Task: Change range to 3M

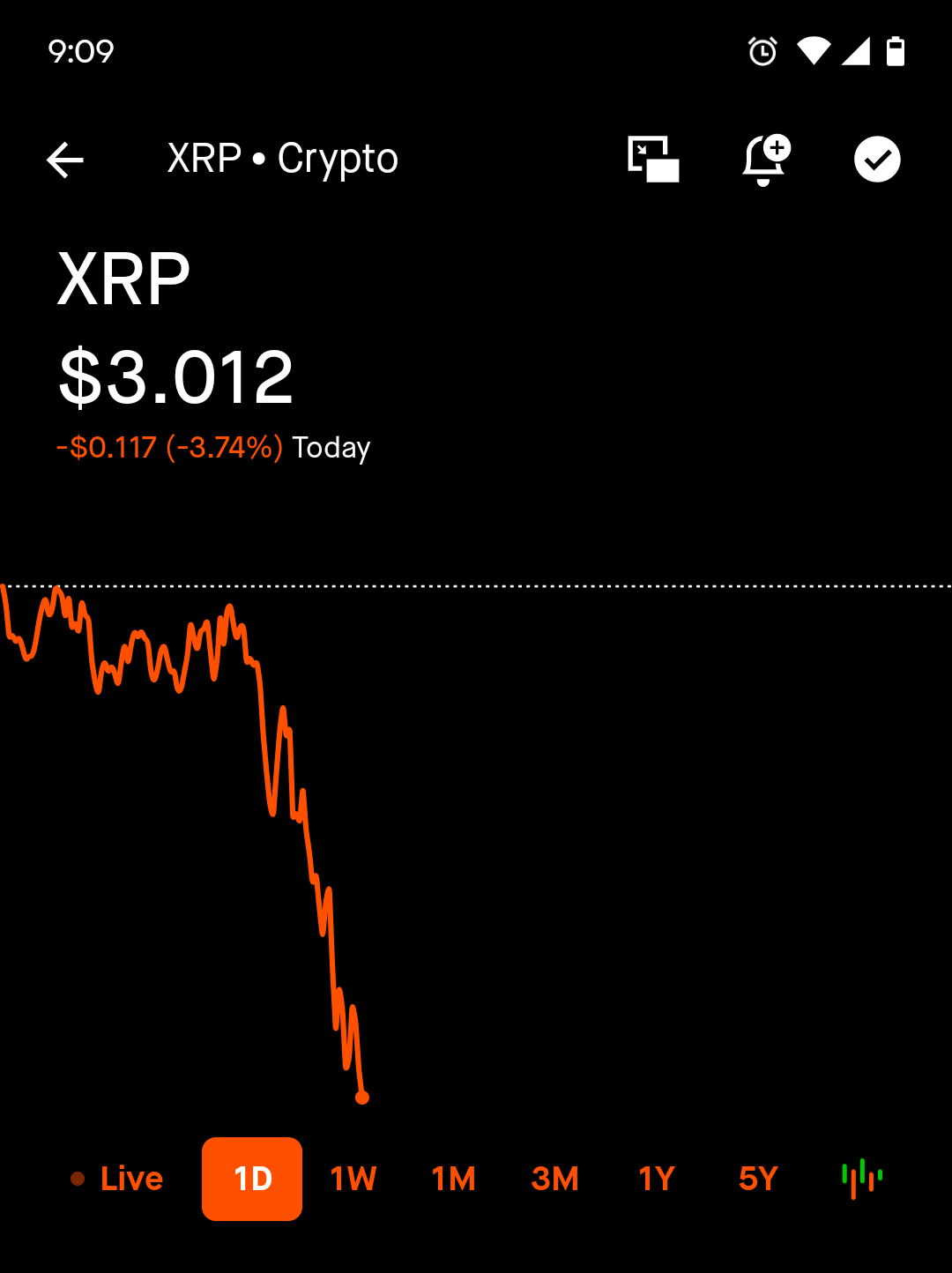Action: [555, 1179]
